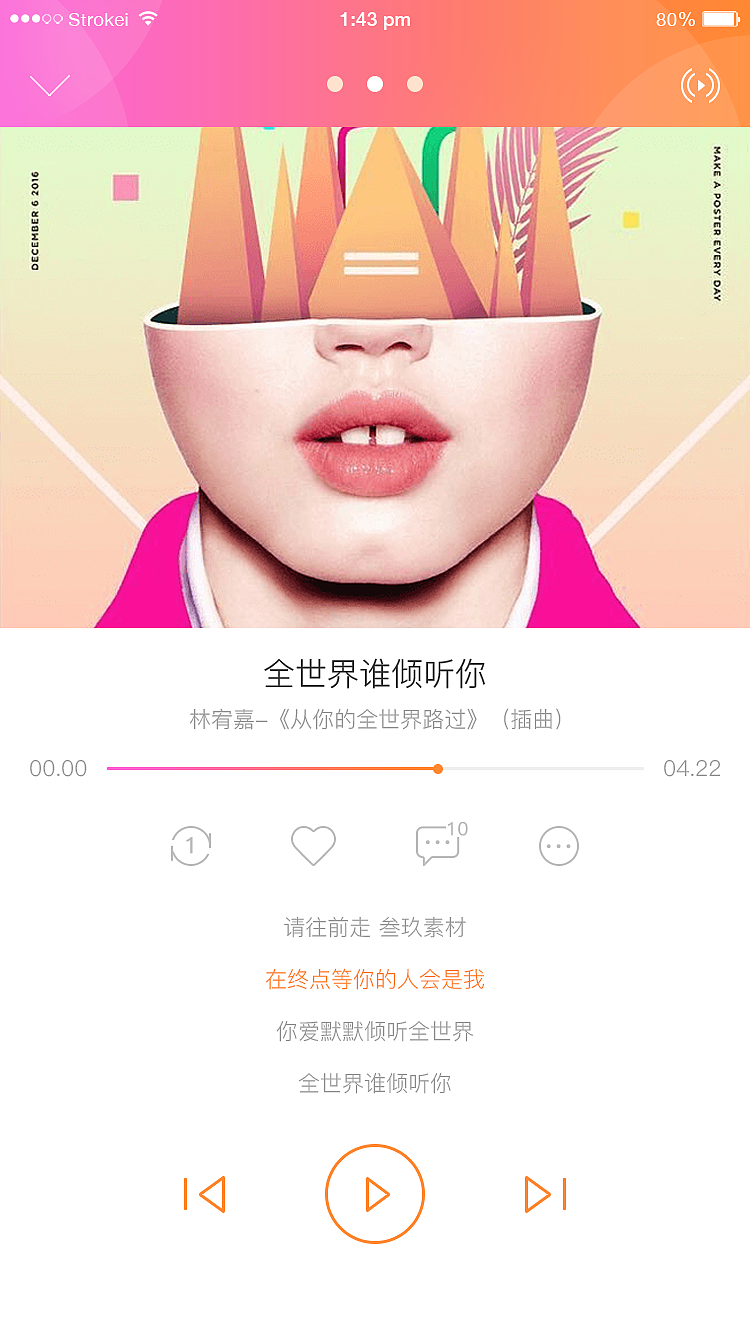
Task: Skip to the previous track
Action: tap(205, 1194)
